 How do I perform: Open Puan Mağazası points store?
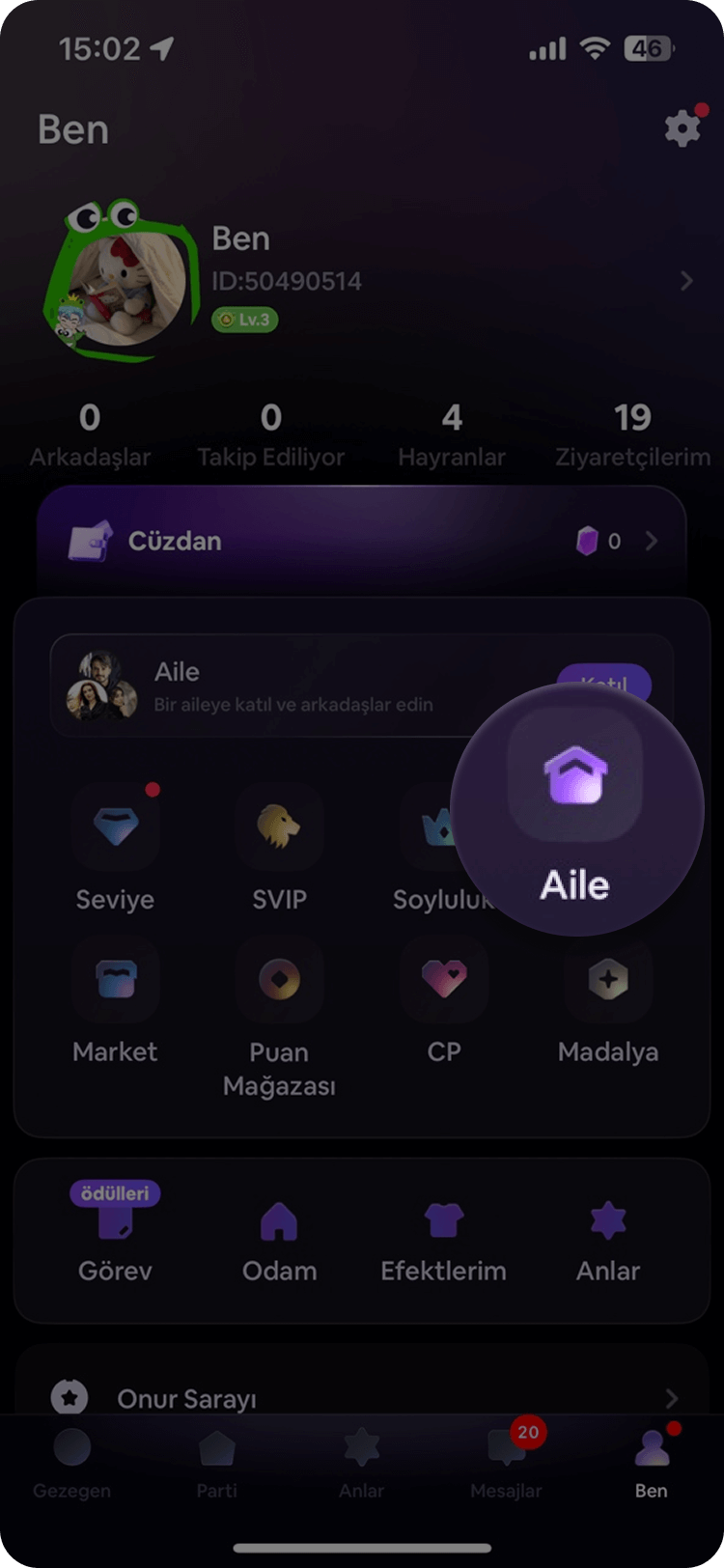pyautogui.click(x=279, y=1014)
